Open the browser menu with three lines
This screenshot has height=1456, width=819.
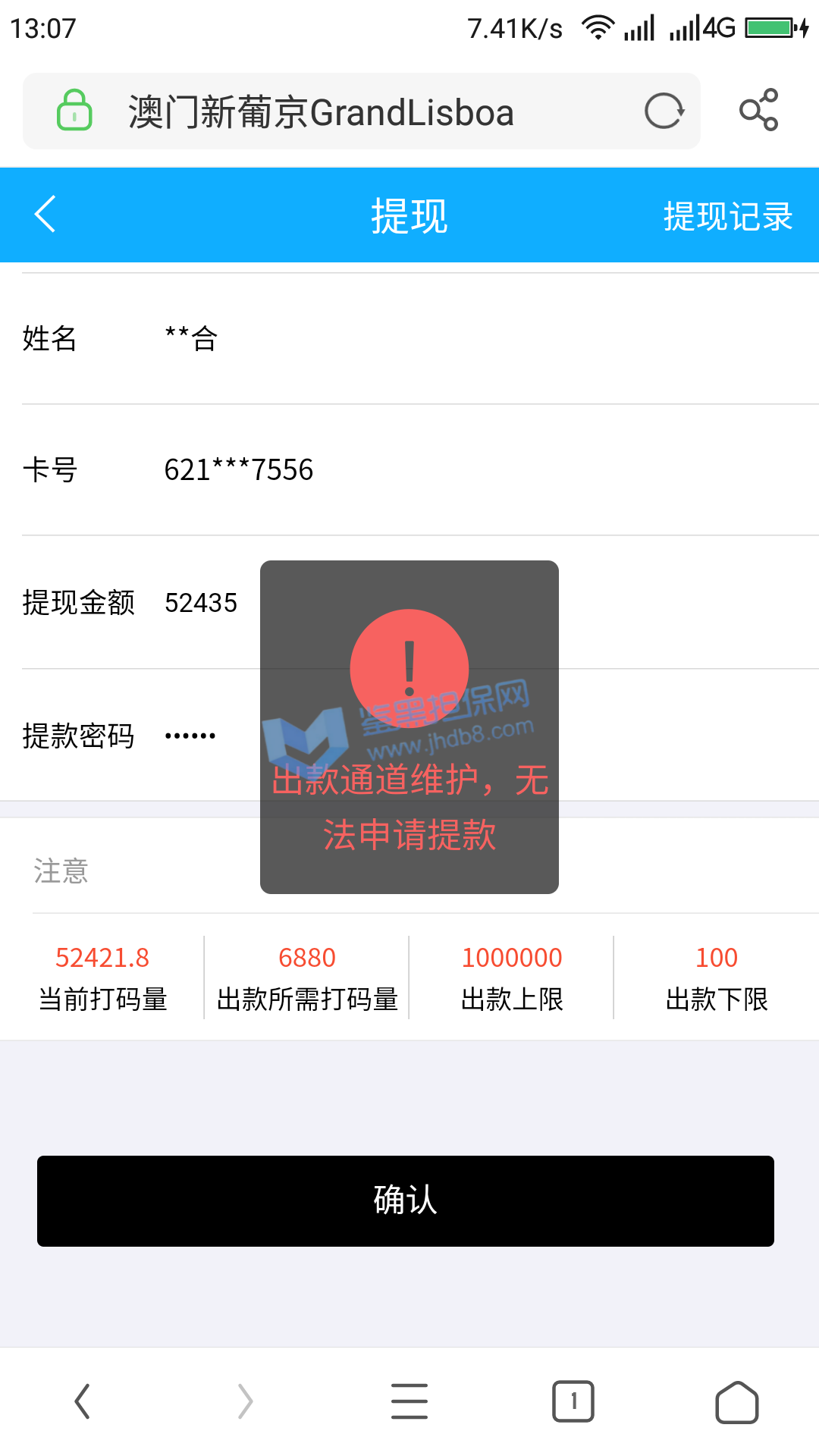(409, 1401)
